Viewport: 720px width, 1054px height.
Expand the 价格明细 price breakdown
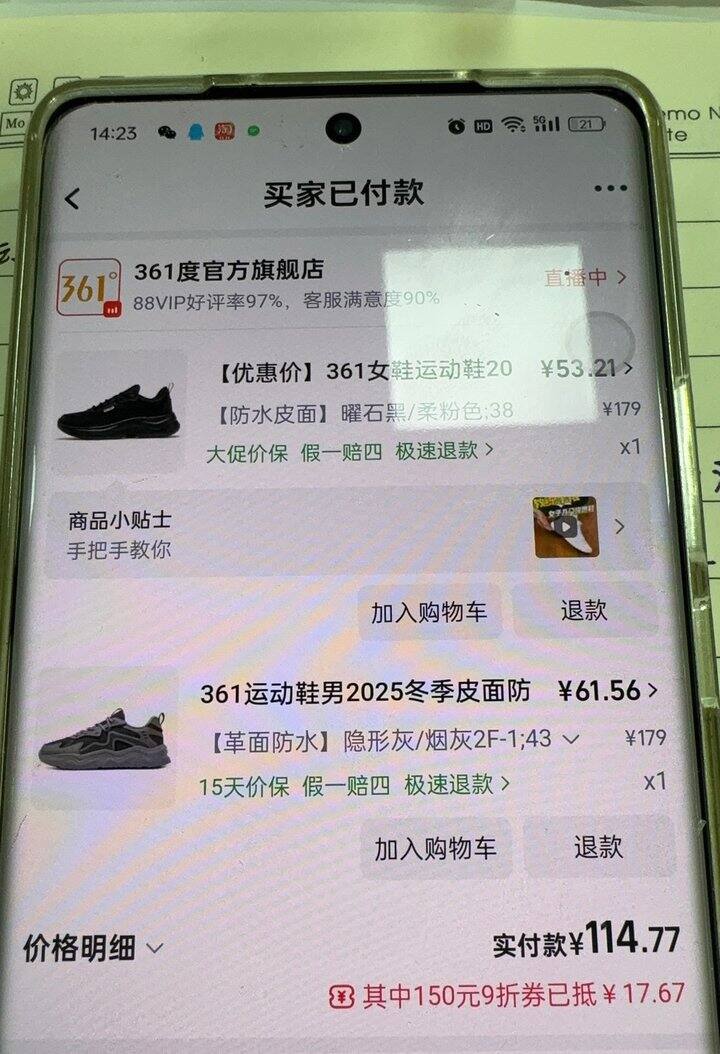(93, 948)
